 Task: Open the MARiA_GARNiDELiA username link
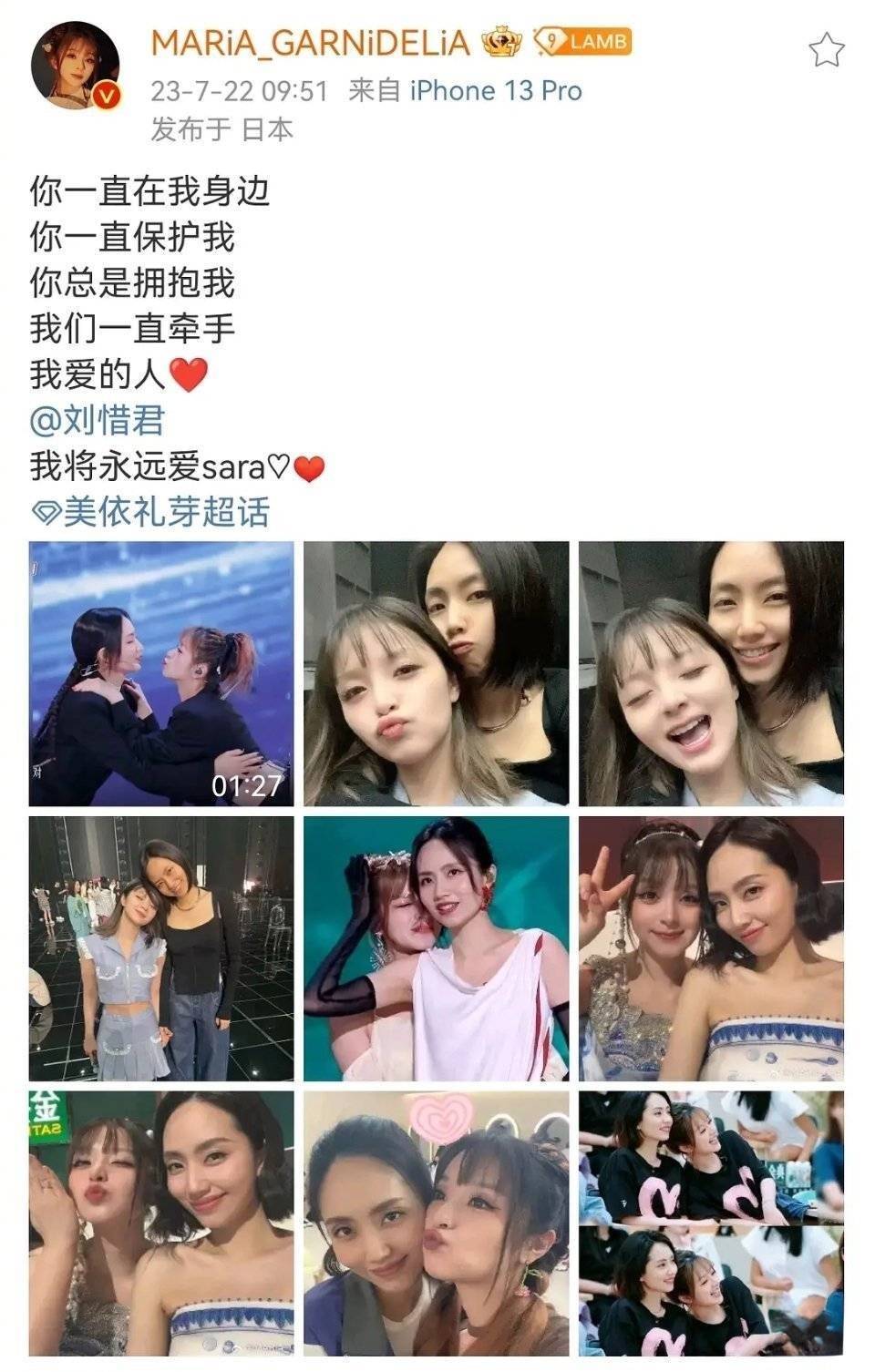coord(310,42)
